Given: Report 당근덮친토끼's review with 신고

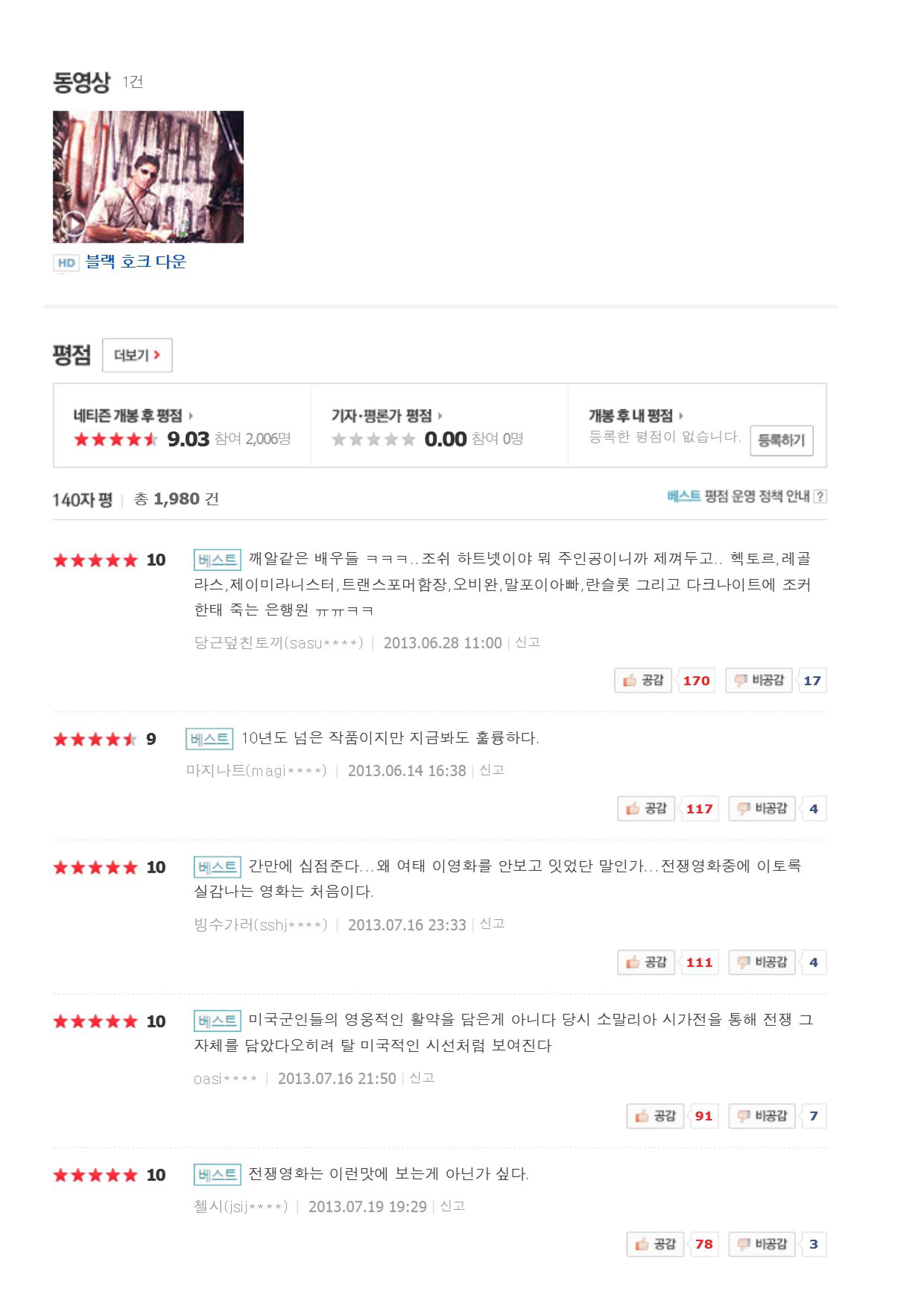Looking at the screenshot, I should (x=527, y=642).
